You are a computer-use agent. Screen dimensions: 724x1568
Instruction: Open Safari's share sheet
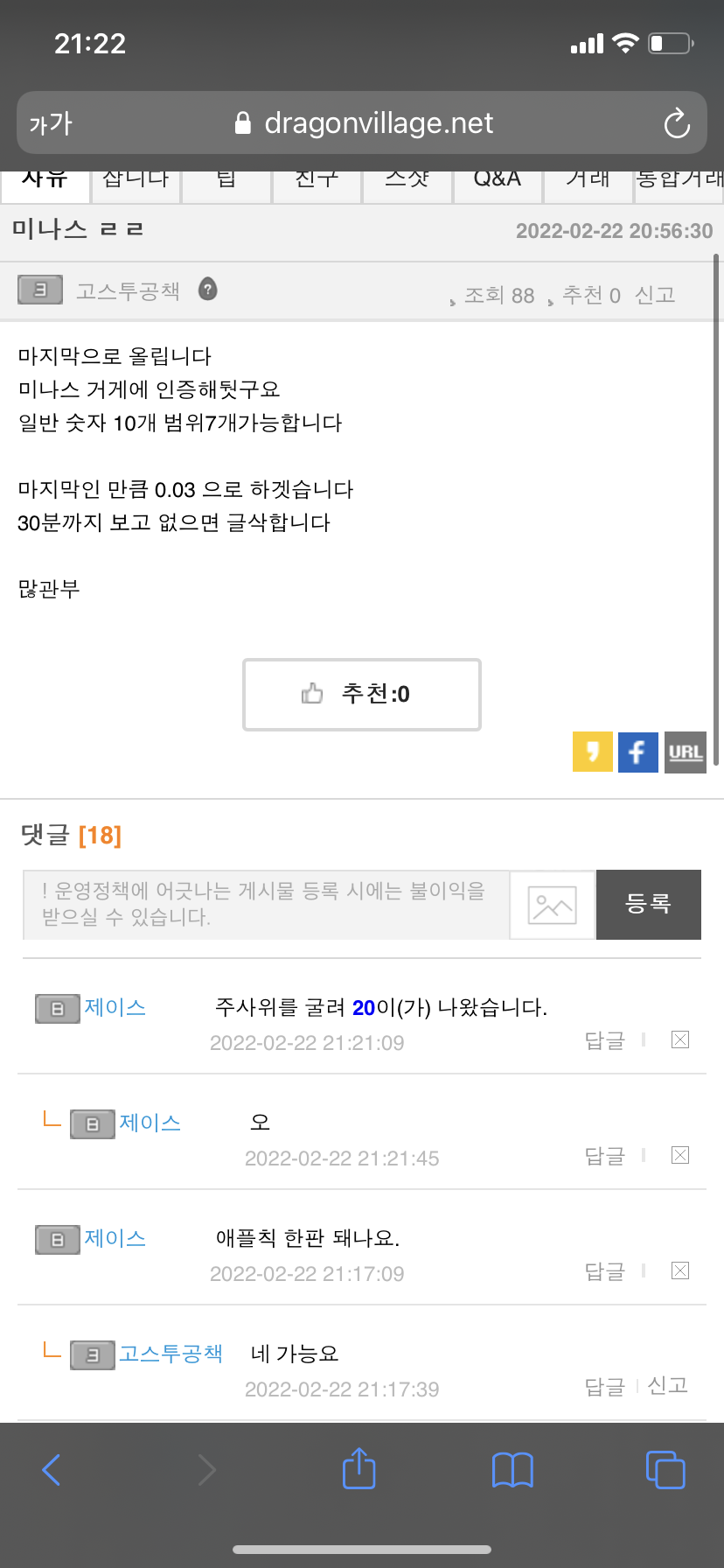(359, 1469)
